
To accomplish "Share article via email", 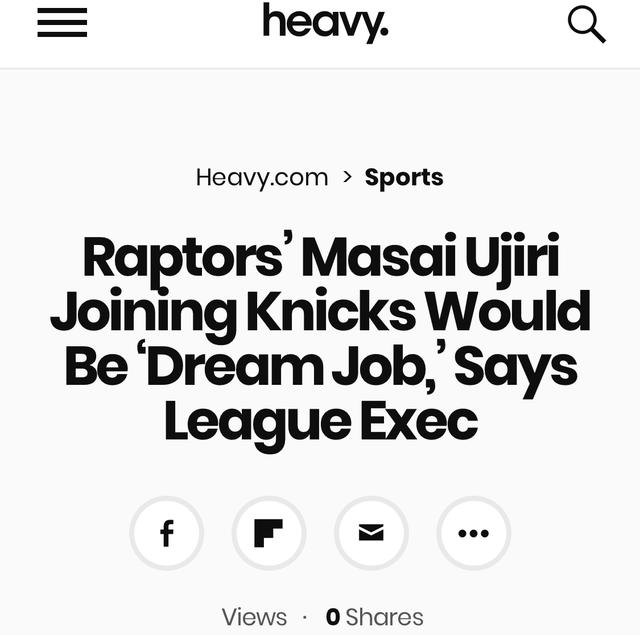I will pos(371,534).
